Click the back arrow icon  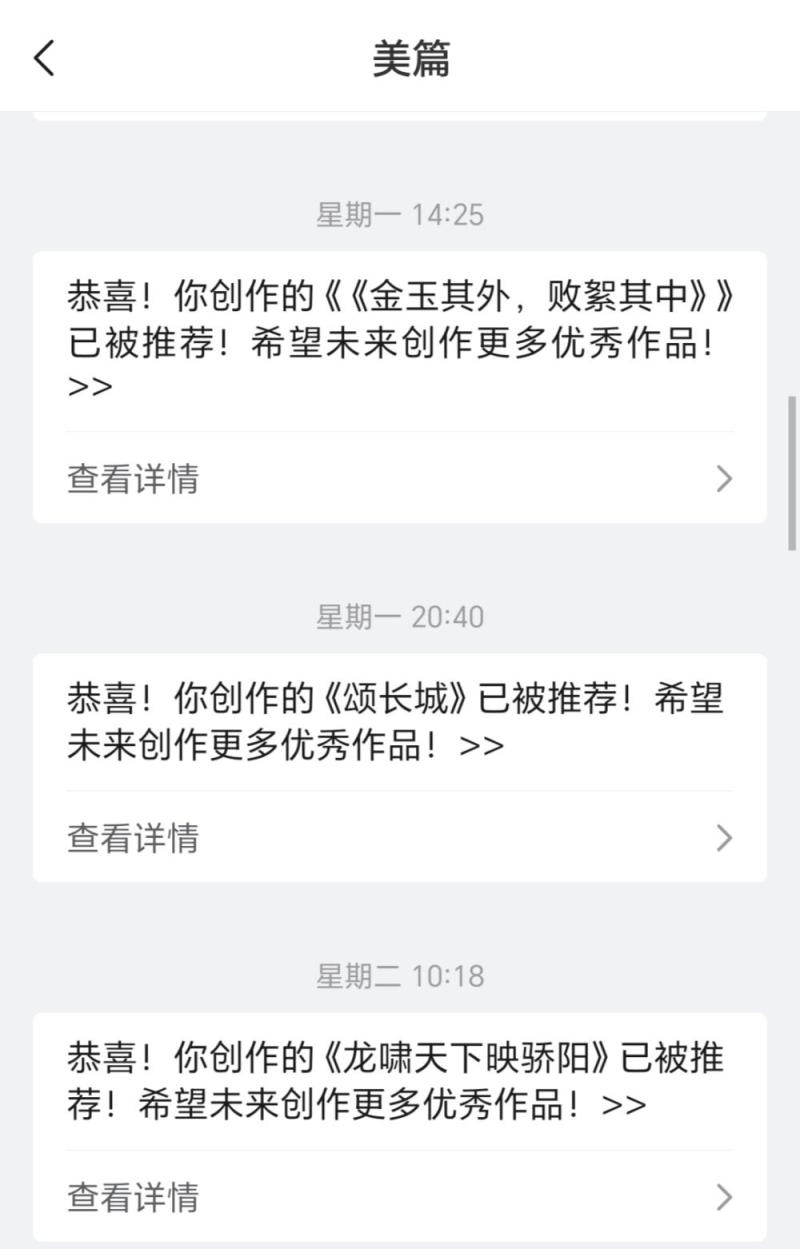[42, 59]
